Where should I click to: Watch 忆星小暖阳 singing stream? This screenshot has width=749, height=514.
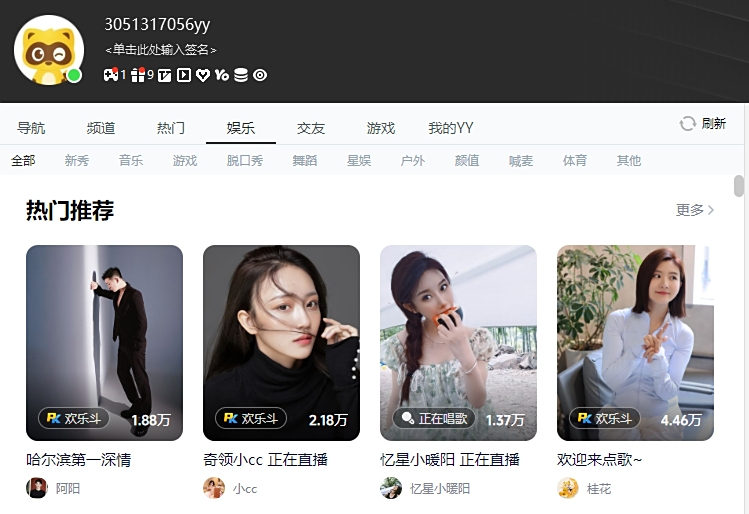(458, 342)
